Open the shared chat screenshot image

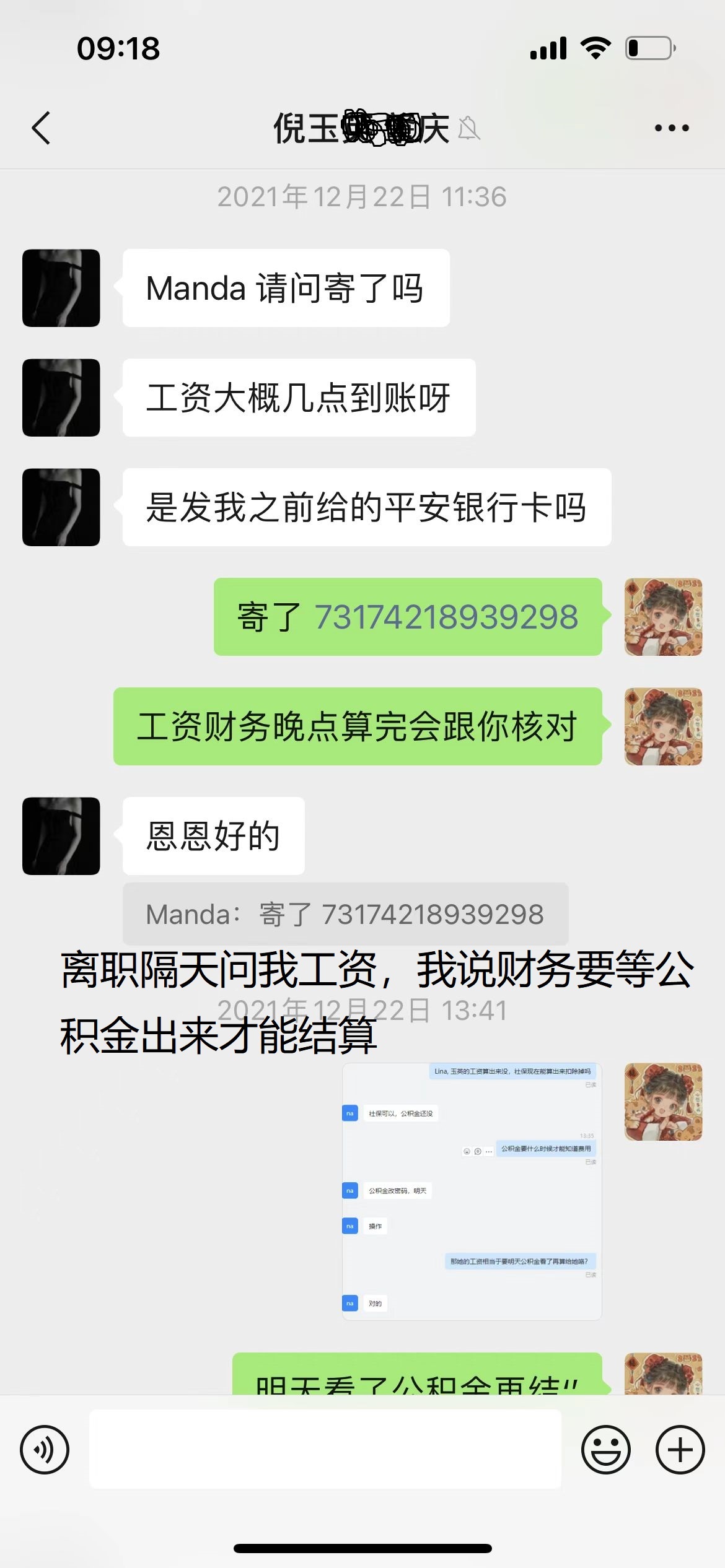point(472,1191)
